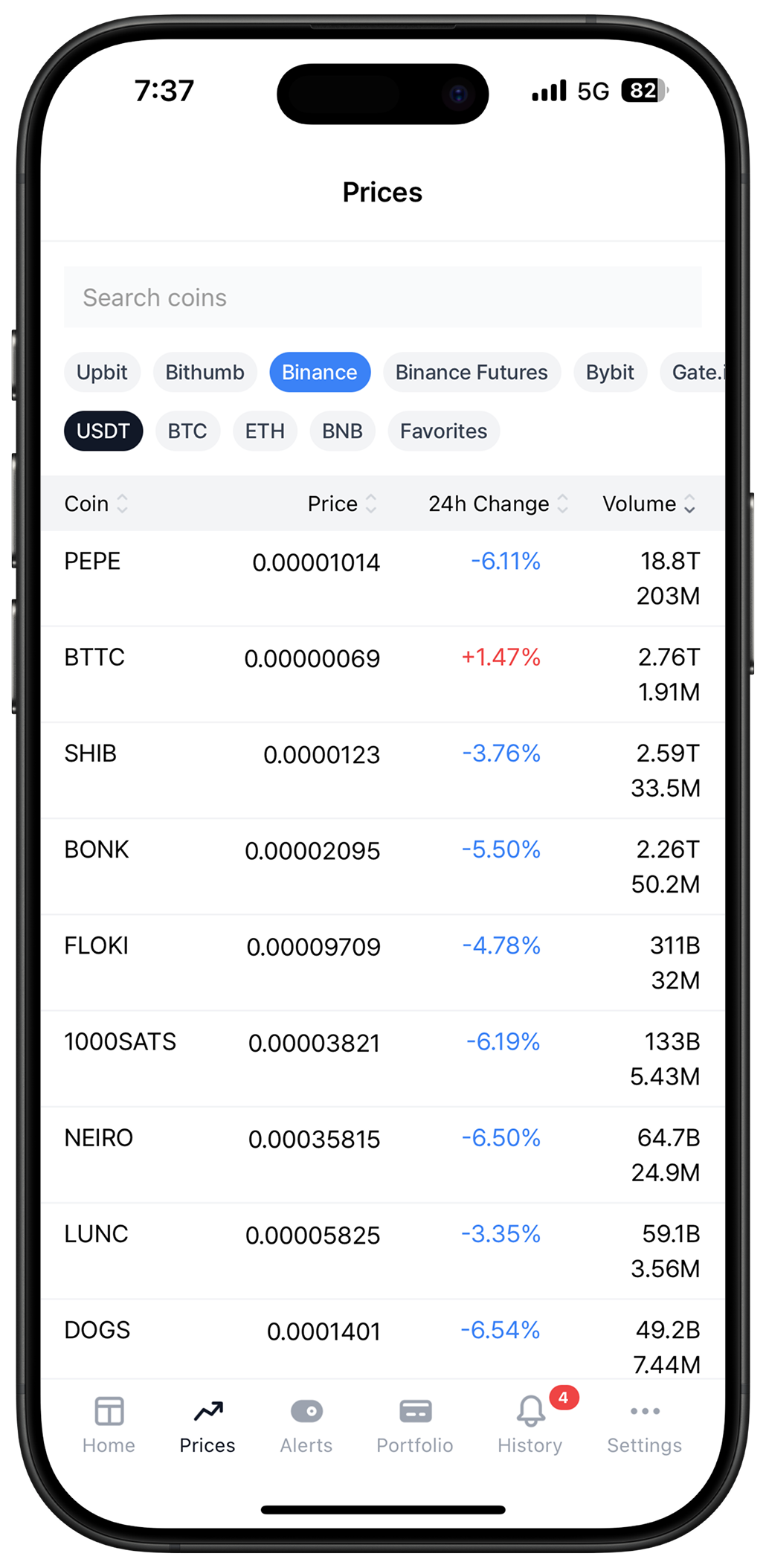This screenshot has width=766, height=1568.
Task: Toggle the Favorites filter
Action: (443, 431)
